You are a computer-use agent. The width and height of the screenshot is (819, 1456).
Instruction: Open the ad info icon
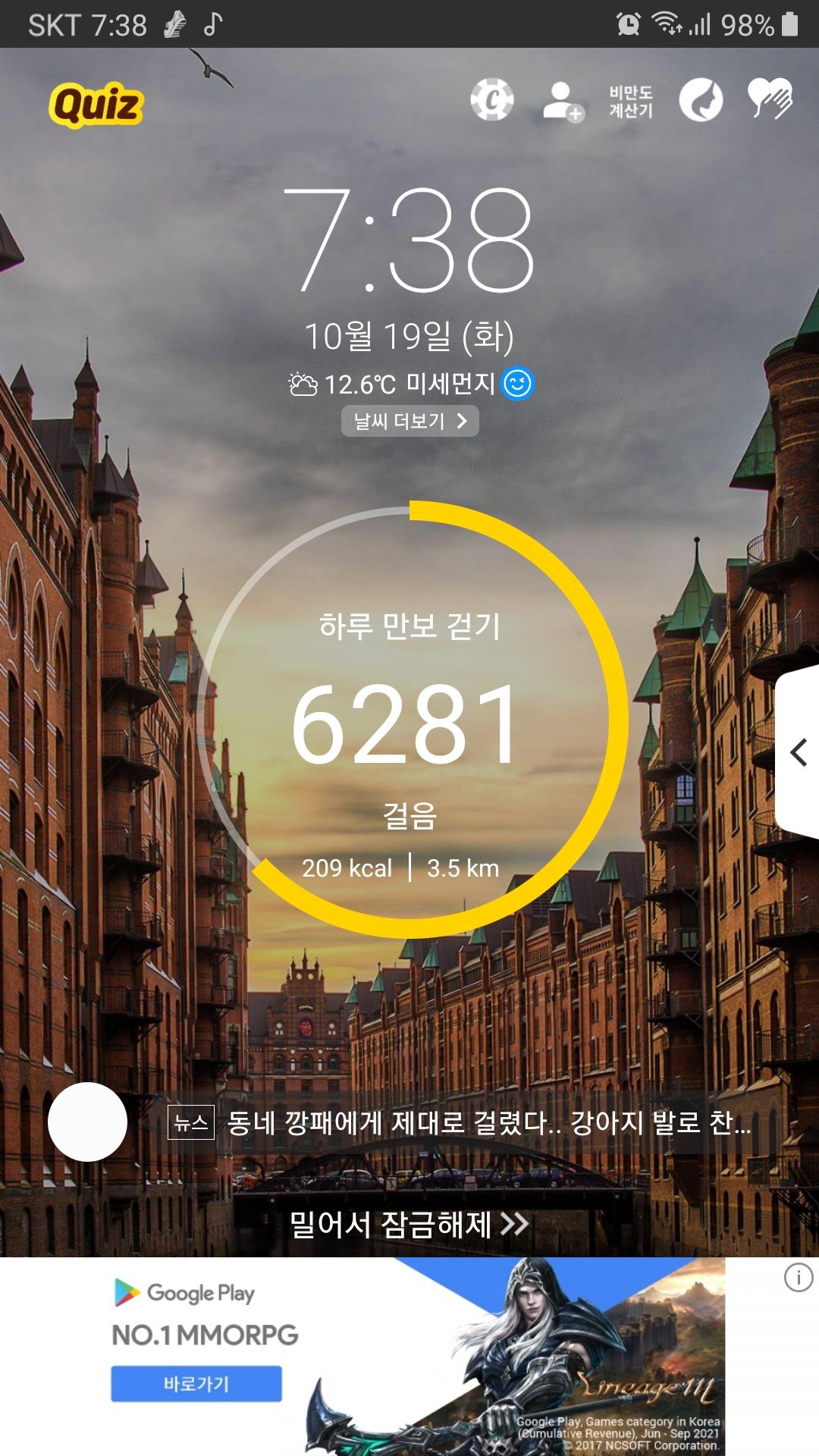[798, 1278]
